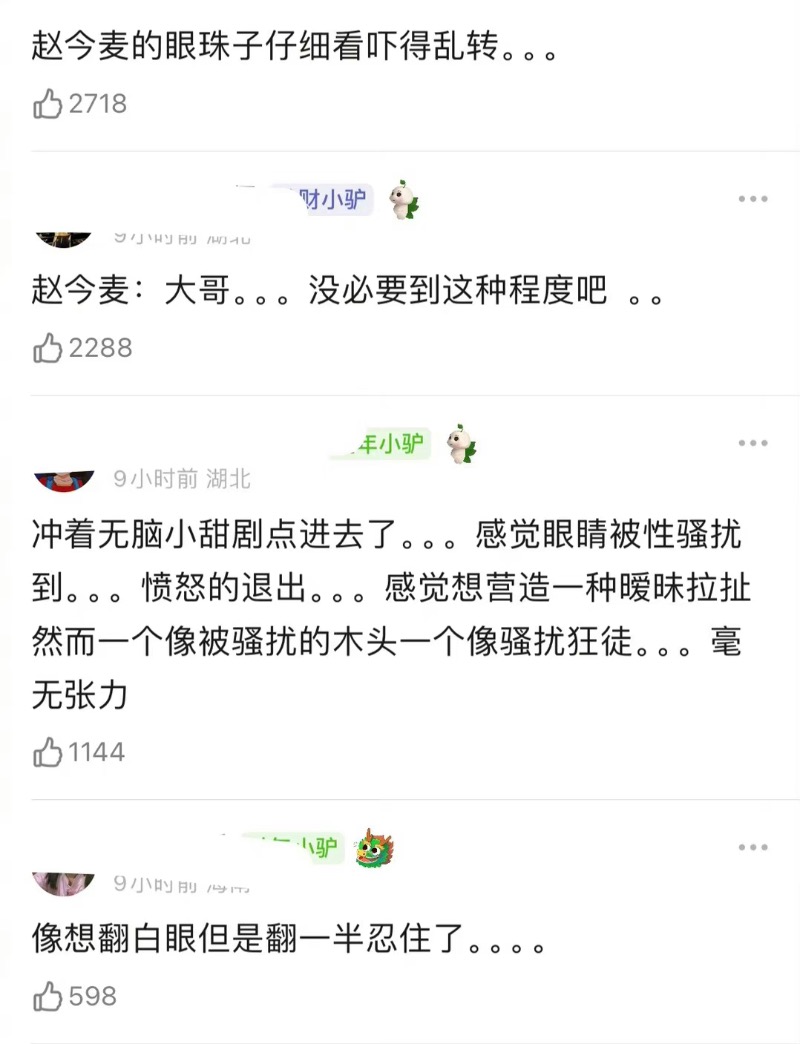Image resolution: width=800 pixels, height=1044 pixels.
Task: Open avatar of the '冲着无脑小甜剧' commenter
Action: [x=64, y=480]
